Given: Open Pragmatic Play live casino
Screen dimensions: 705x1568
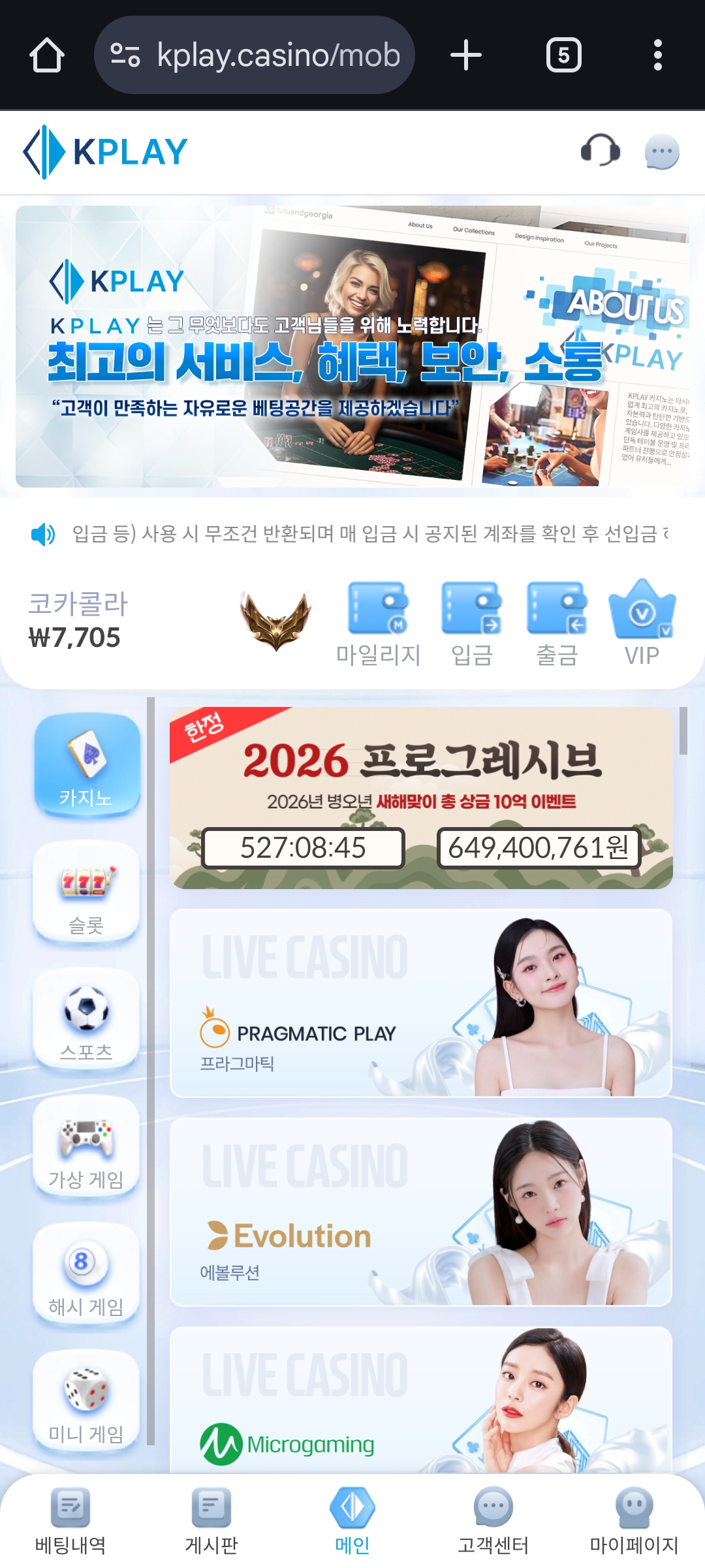Looking at the screenshot, I should coord(421,1003).
